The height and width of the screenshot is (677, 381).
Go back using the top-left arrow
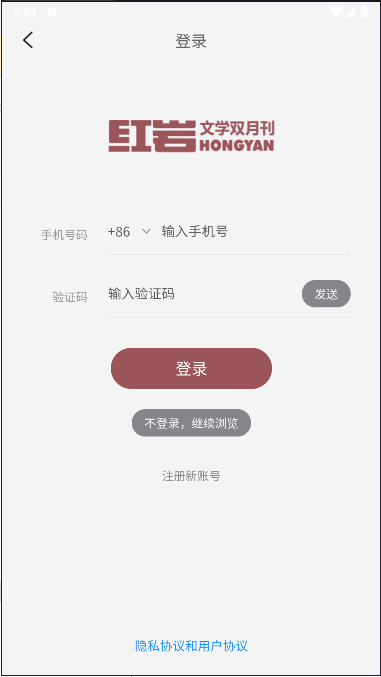coord(28,40)
